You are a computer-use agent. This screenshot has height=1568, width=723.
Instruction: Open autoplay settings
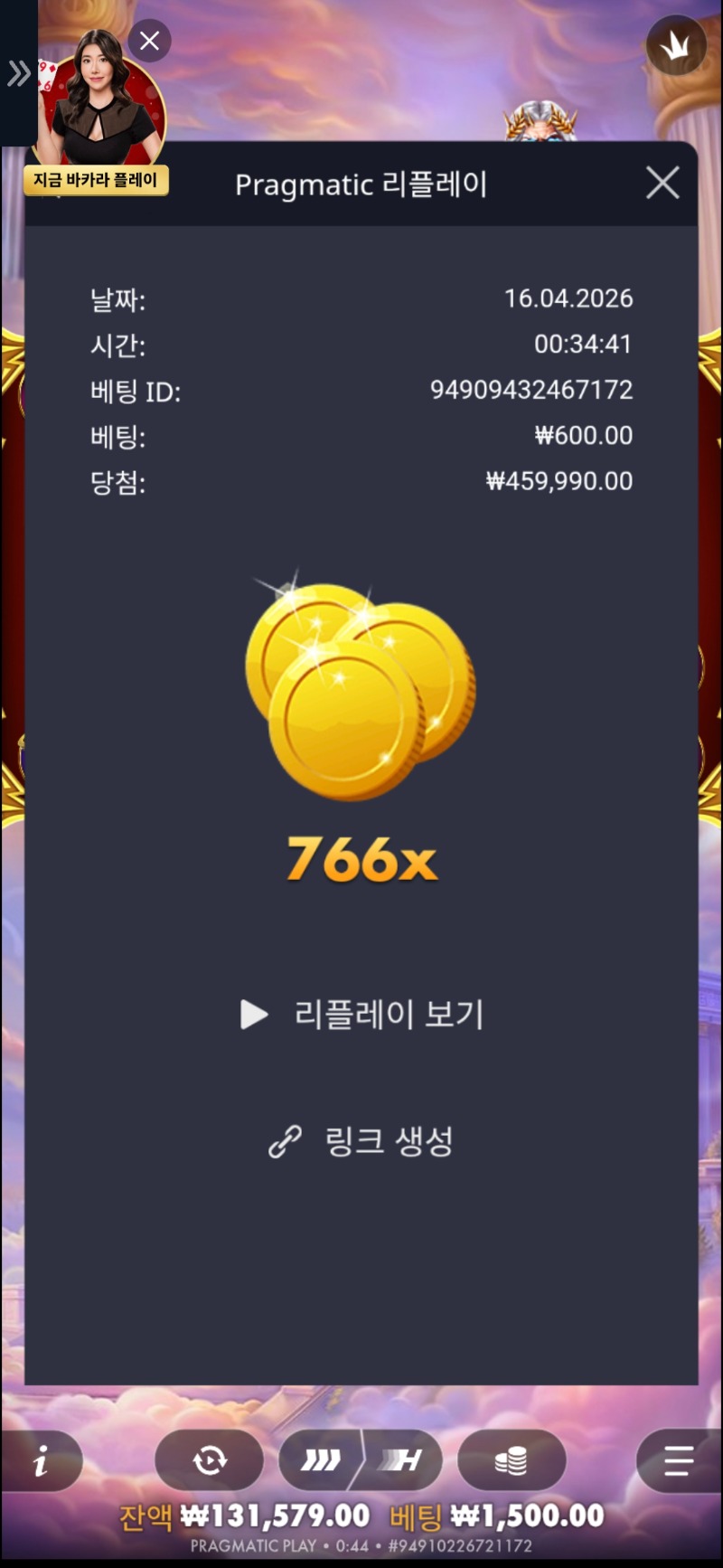point(210,1460)
